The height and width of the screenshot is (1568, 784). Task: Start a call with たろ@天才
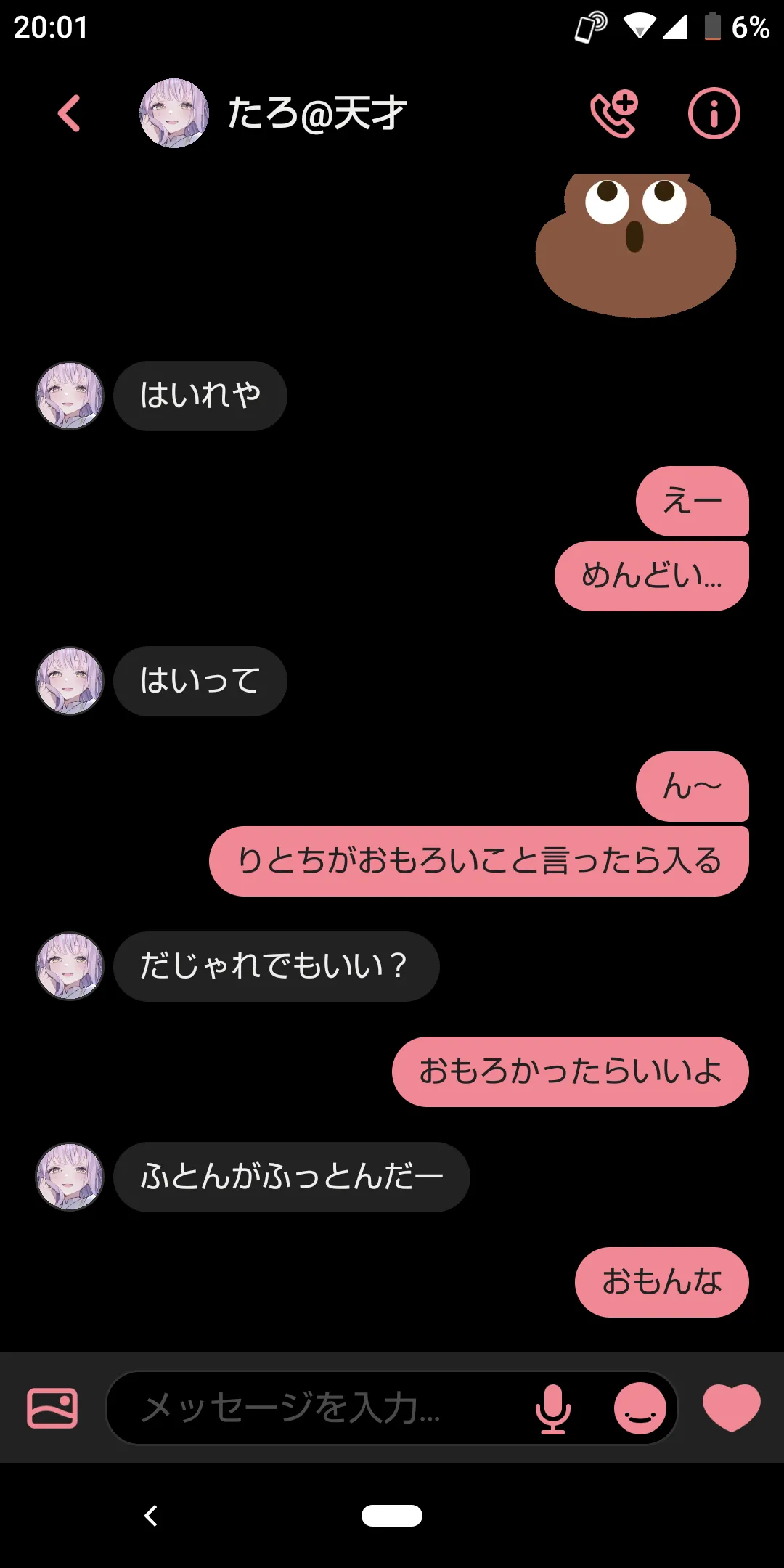pos(614,114)
